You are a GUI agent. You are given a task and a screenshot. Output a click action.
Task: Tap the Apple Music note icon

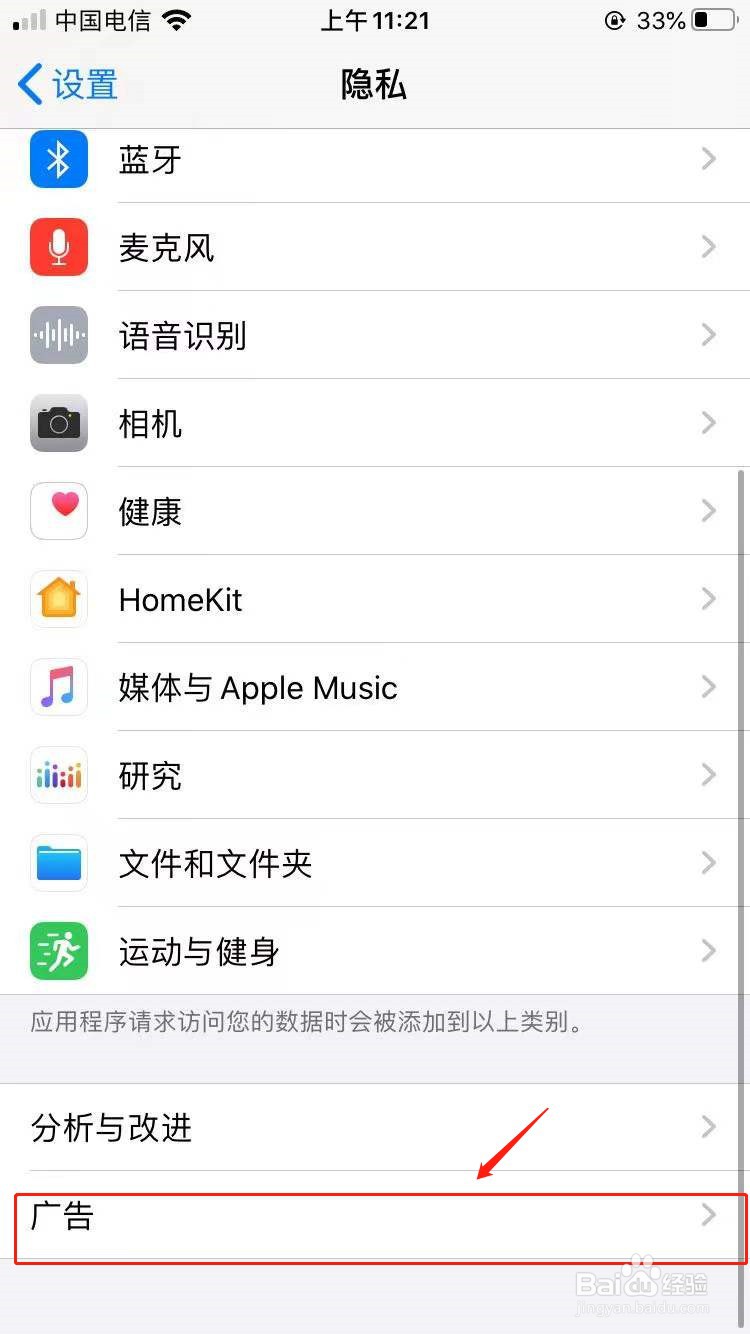tap(58, 687)
